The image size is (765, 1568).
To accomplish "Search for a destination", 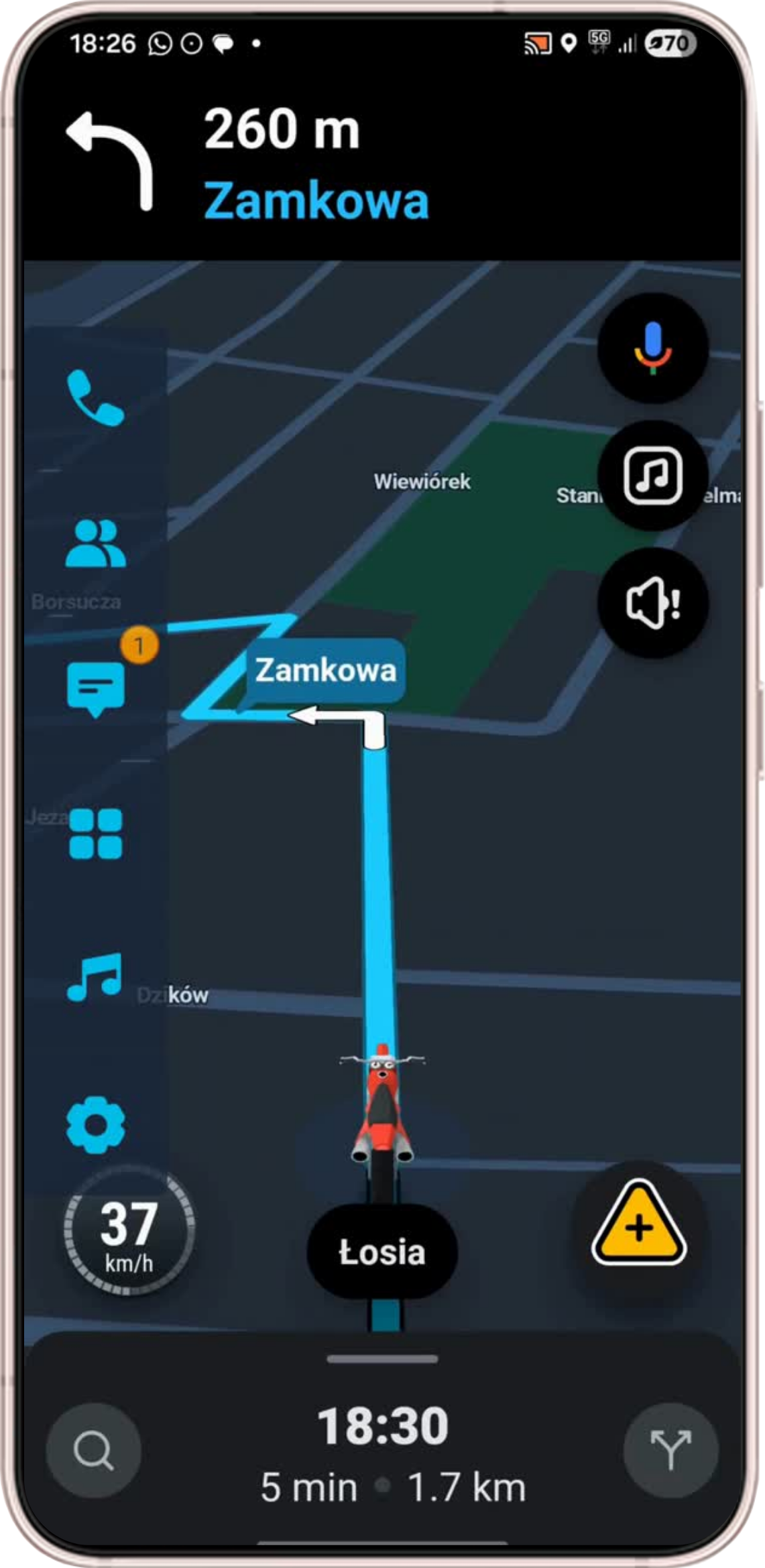I will (x=94, y=1451).
